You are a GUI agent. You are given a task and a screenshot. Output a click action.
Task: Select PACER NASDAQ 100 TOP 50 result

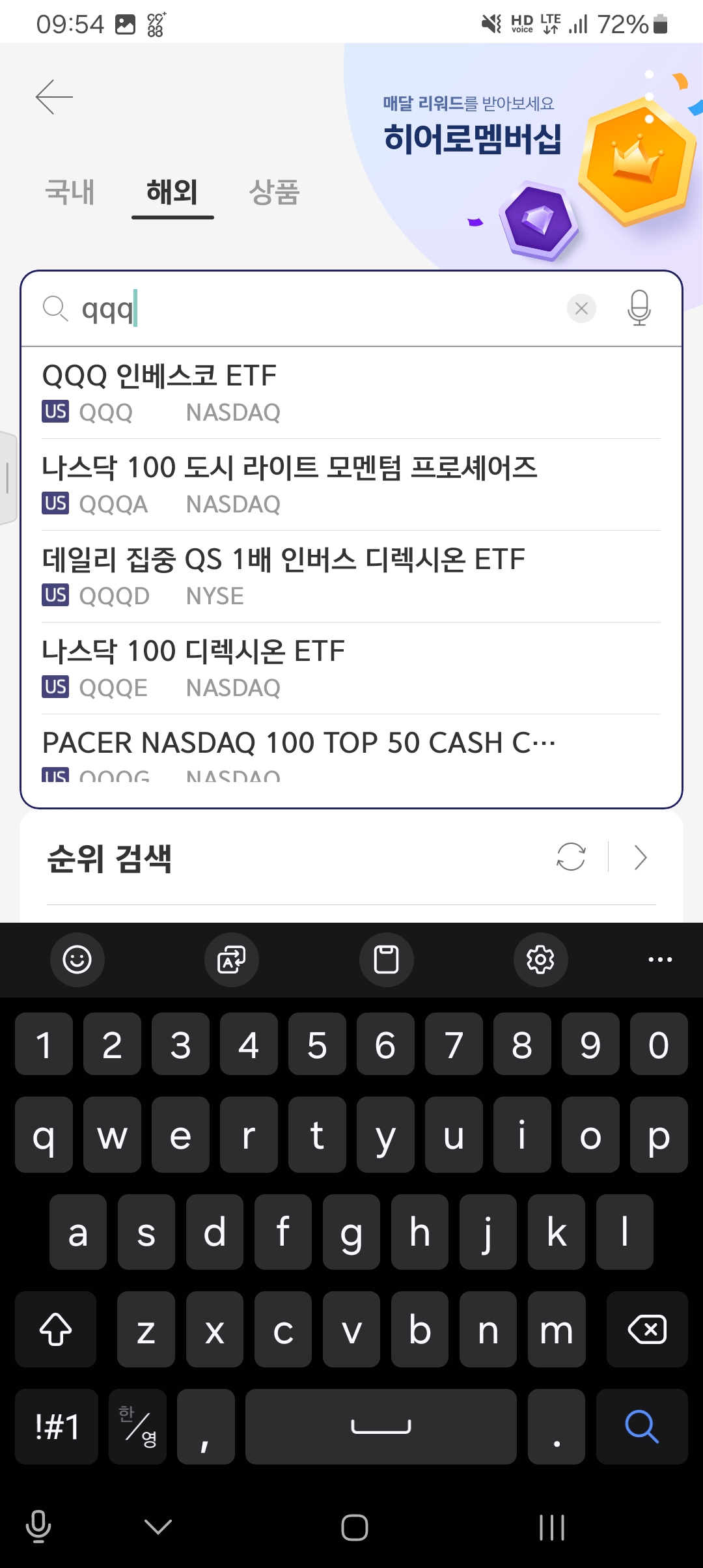351,749
